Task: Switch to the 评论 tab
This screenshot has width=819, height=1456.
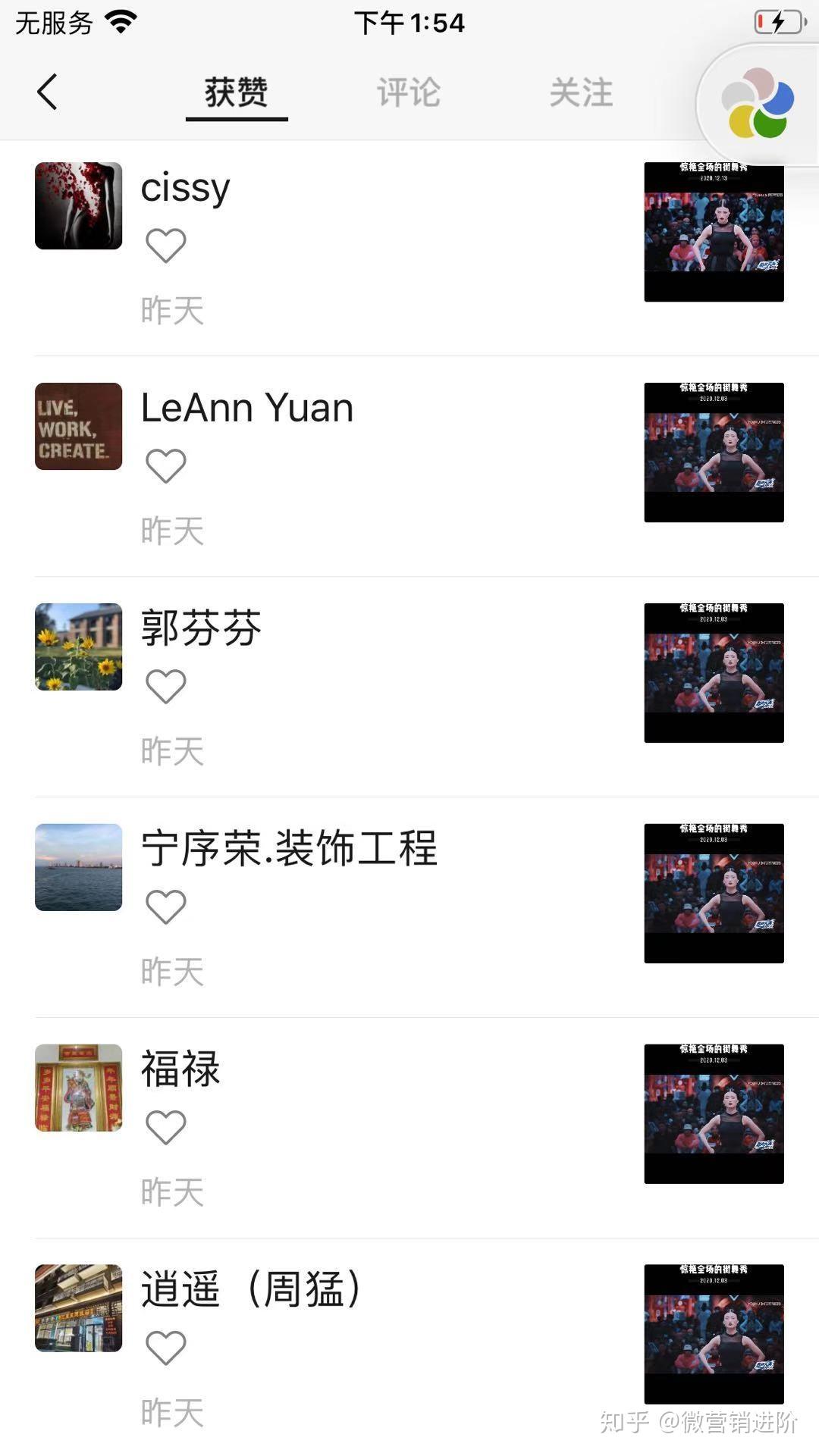Action: pyautogui.click(x=409, y=92)
